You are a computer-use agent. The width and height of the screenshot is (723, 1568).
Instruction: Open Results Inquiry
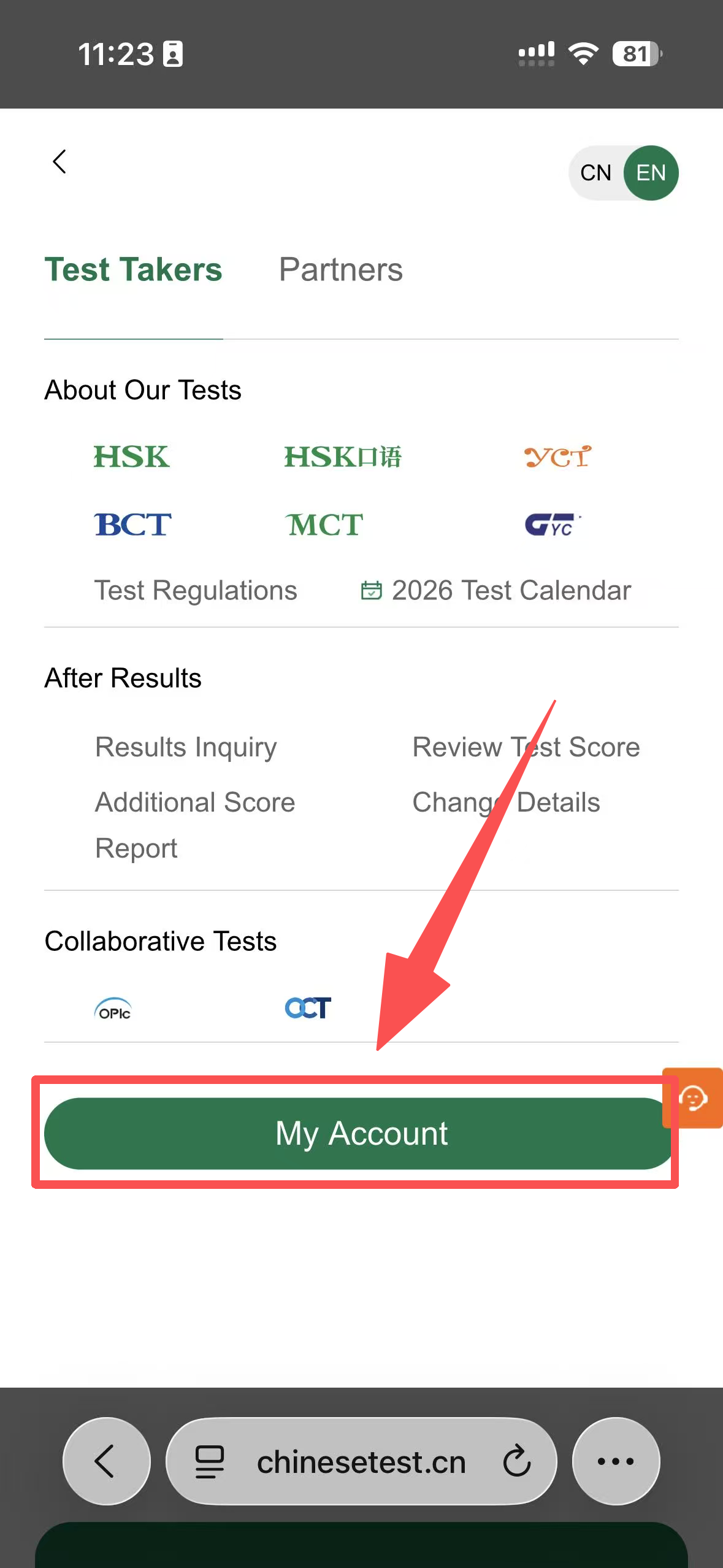pyautogui.click(x=186, y=747)
